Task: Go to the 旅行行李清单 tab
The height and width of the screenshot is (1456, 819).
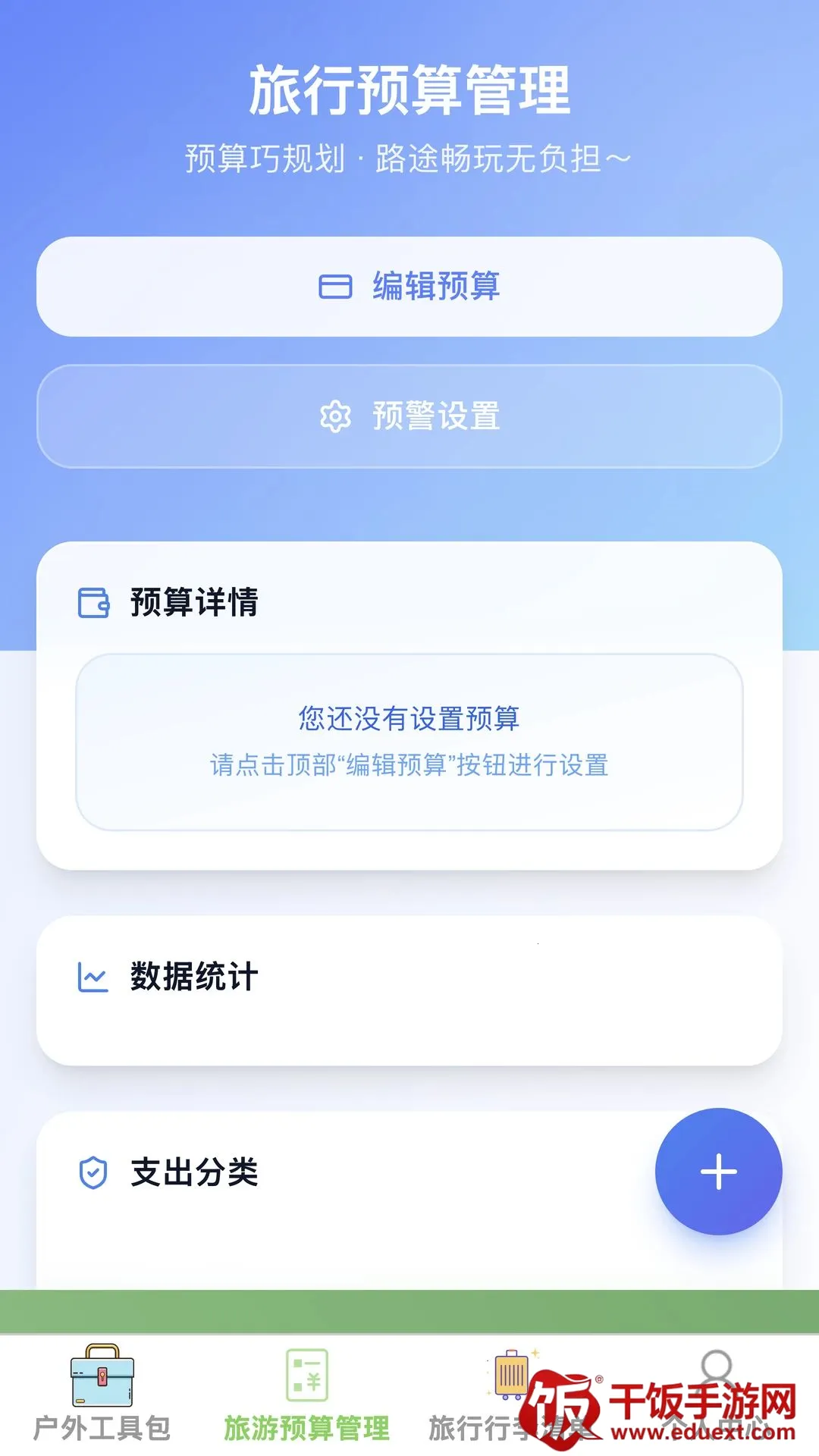Action: (512, 1394)
